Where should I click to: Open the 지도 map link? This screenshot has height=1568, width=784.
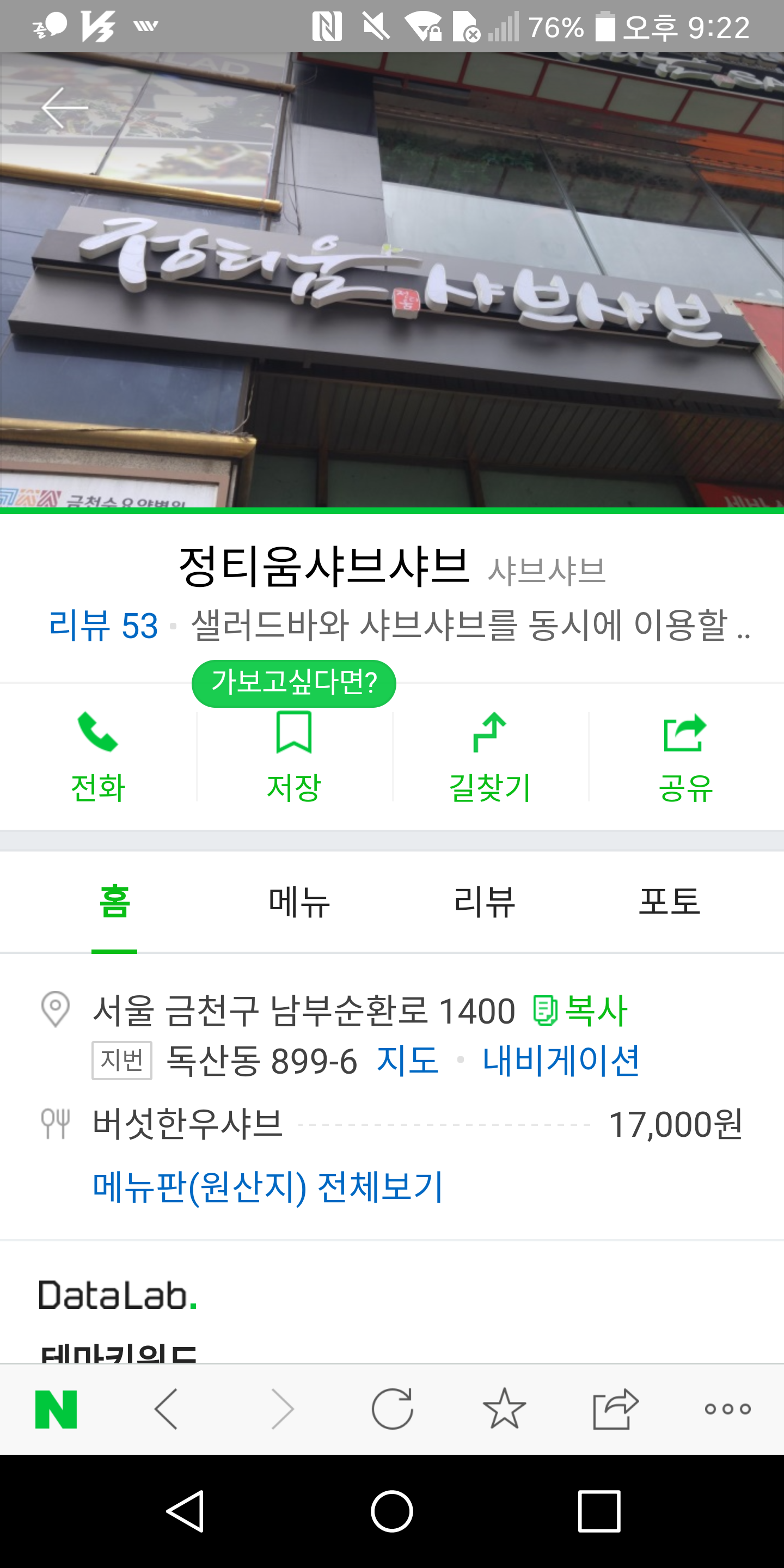407,1061
